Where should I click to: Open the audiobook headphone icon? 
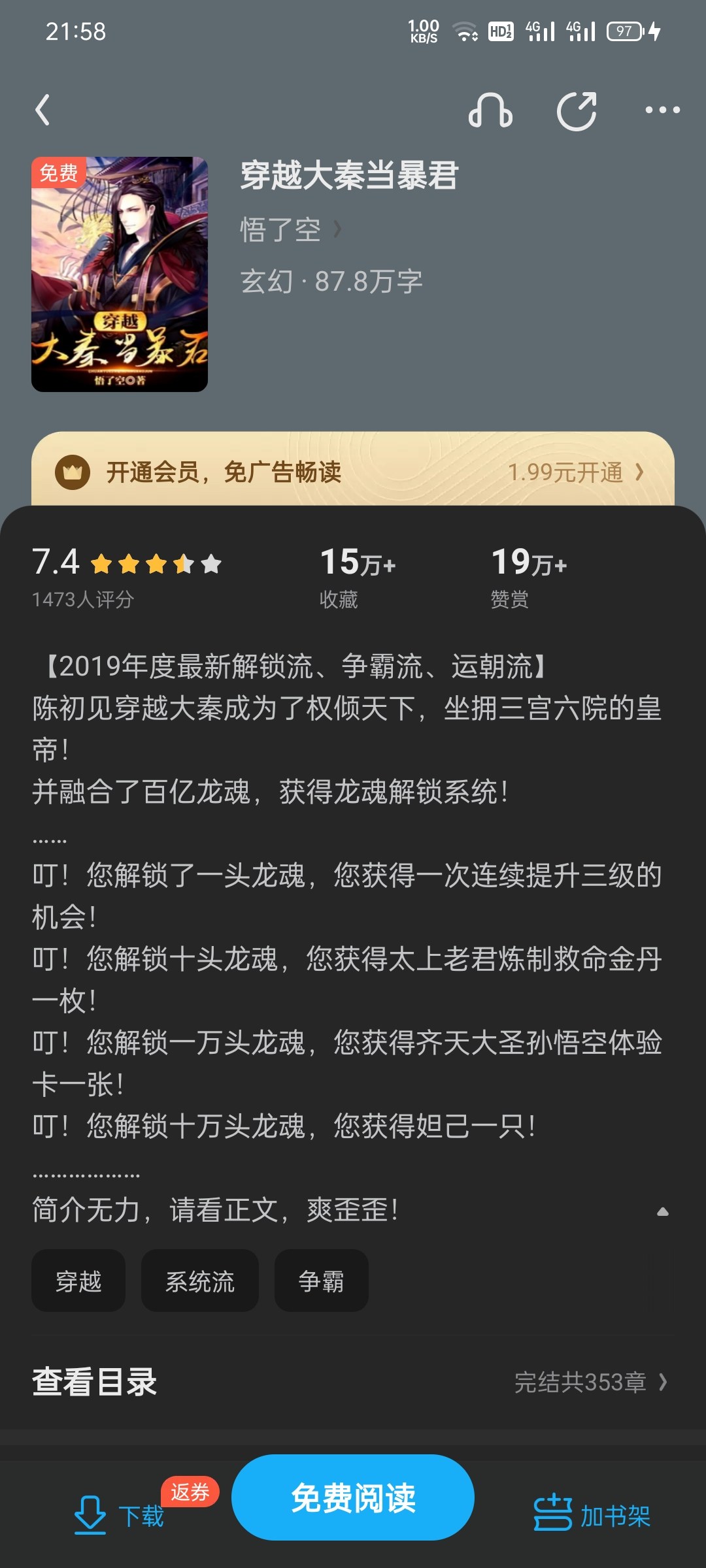coord(490,110)
